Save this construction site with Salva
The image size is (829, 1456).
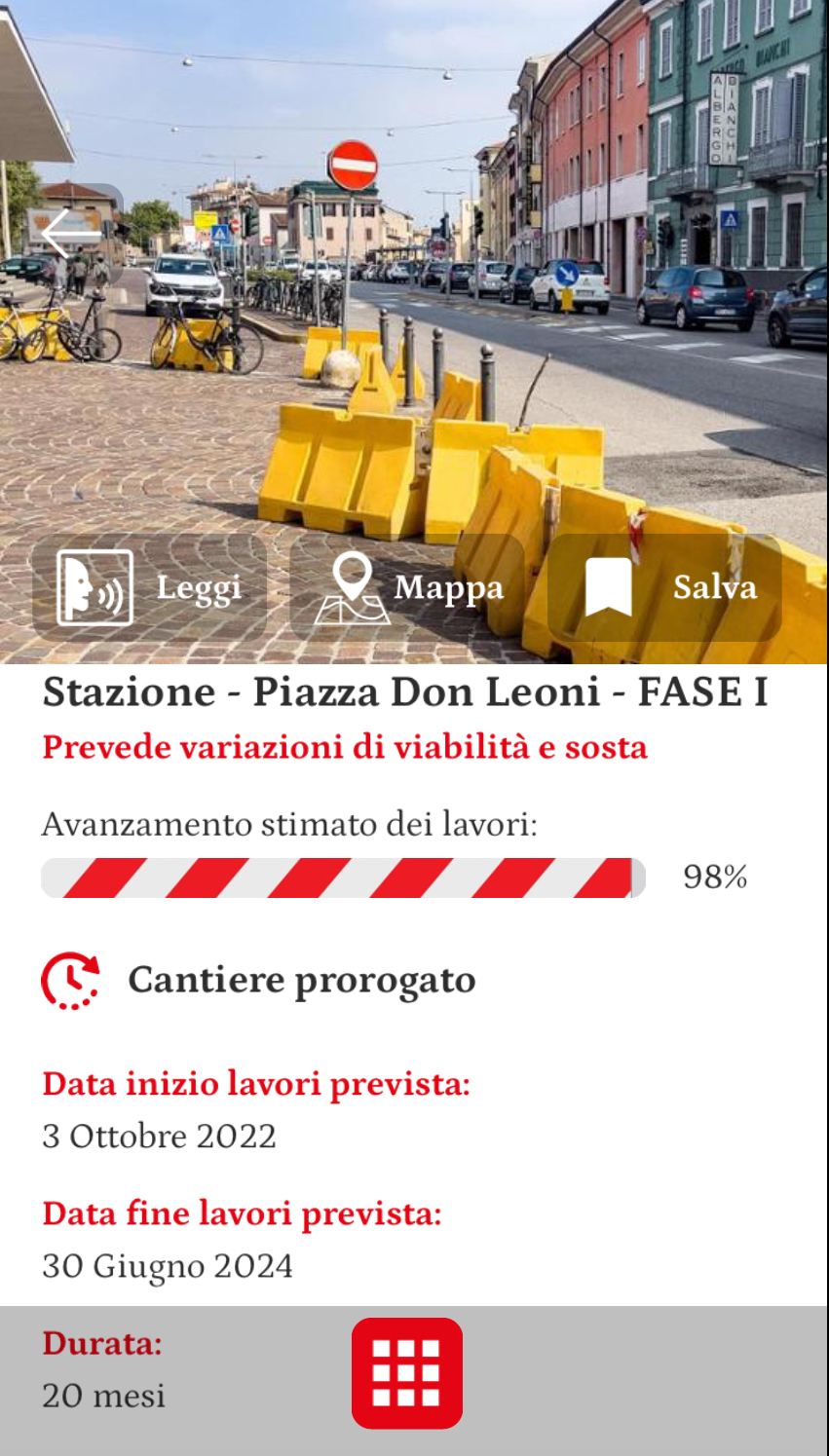[x=665, y=587]
